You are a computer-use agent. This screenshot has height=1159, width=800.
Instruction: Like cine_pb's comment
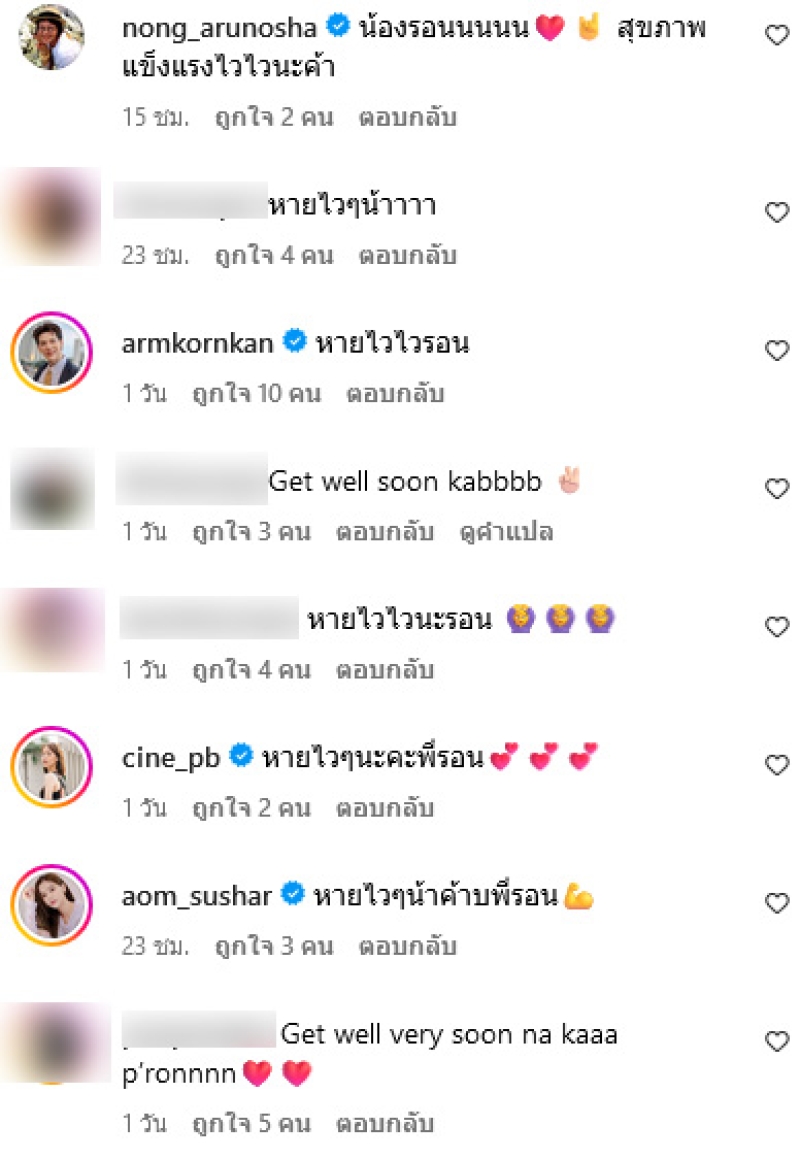777,765
